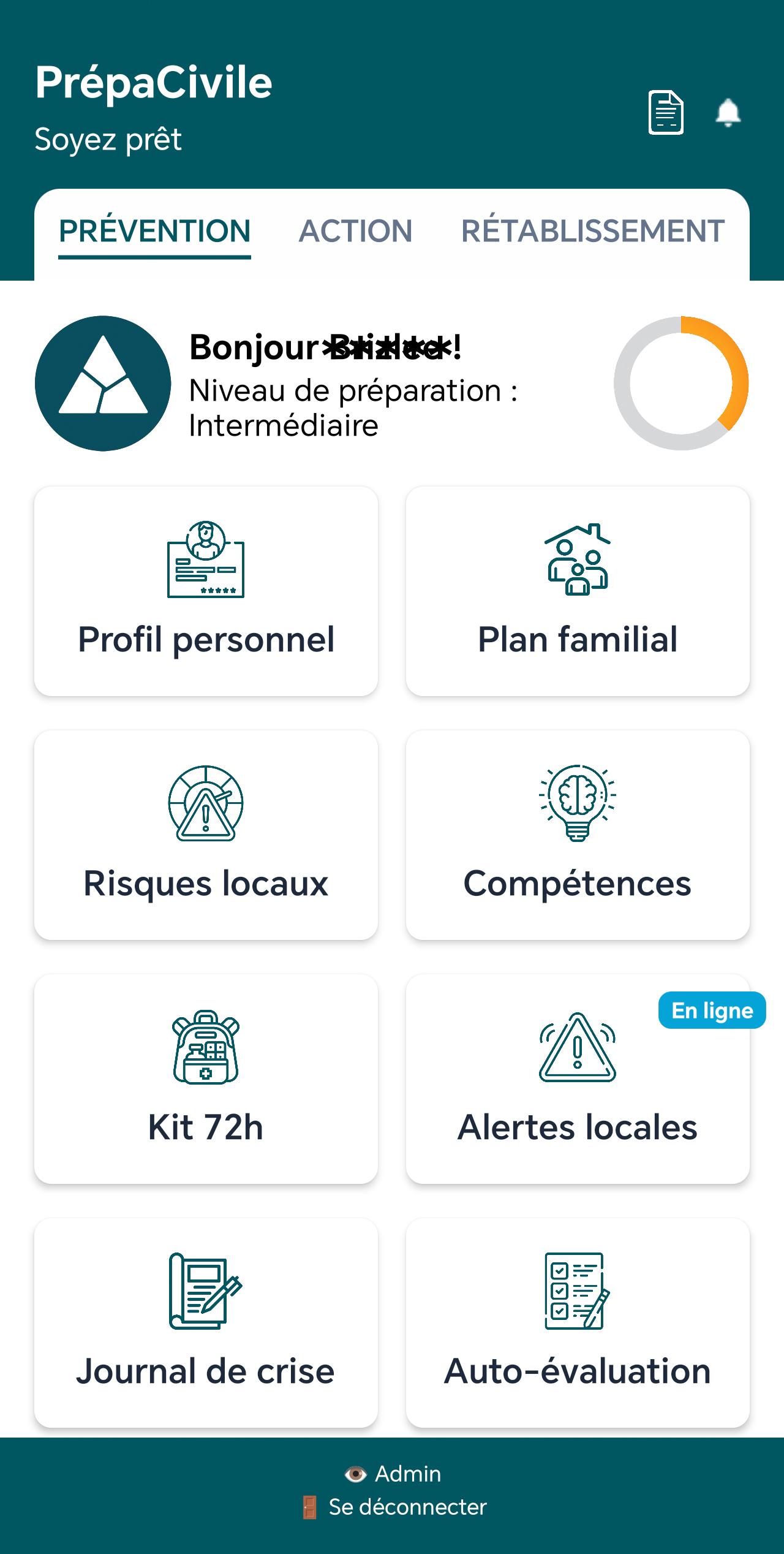View Risques locaux

pos(206,835)
